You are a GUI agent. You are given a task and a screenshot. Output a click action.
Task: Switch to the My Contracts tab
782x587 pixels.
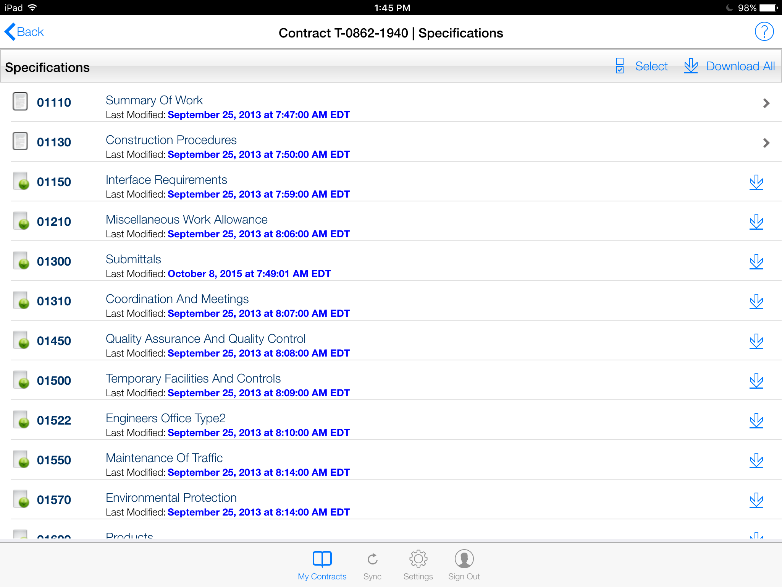(322, 565)
